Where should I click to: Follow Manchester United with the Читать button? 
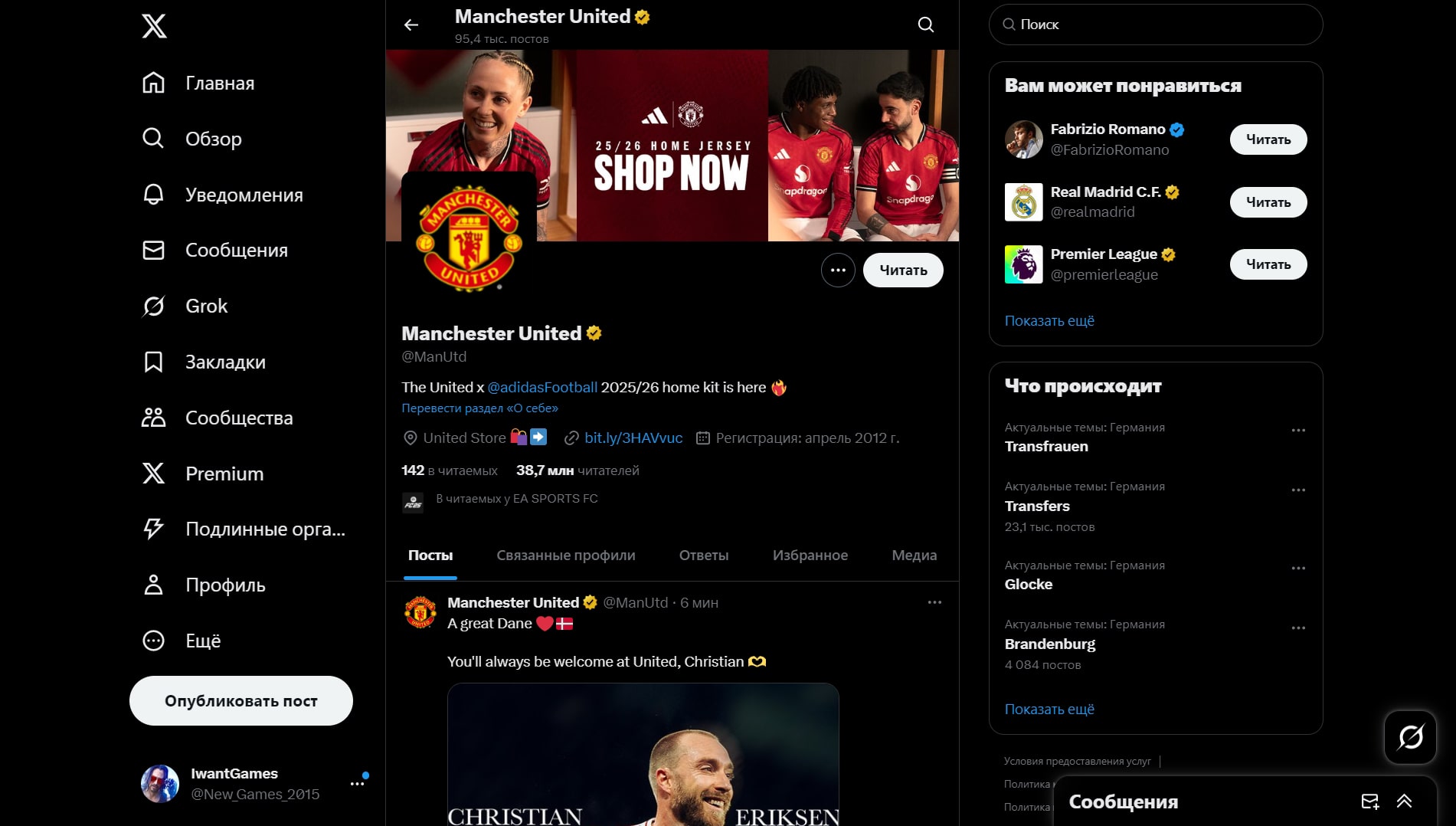(x=903, y=270)
